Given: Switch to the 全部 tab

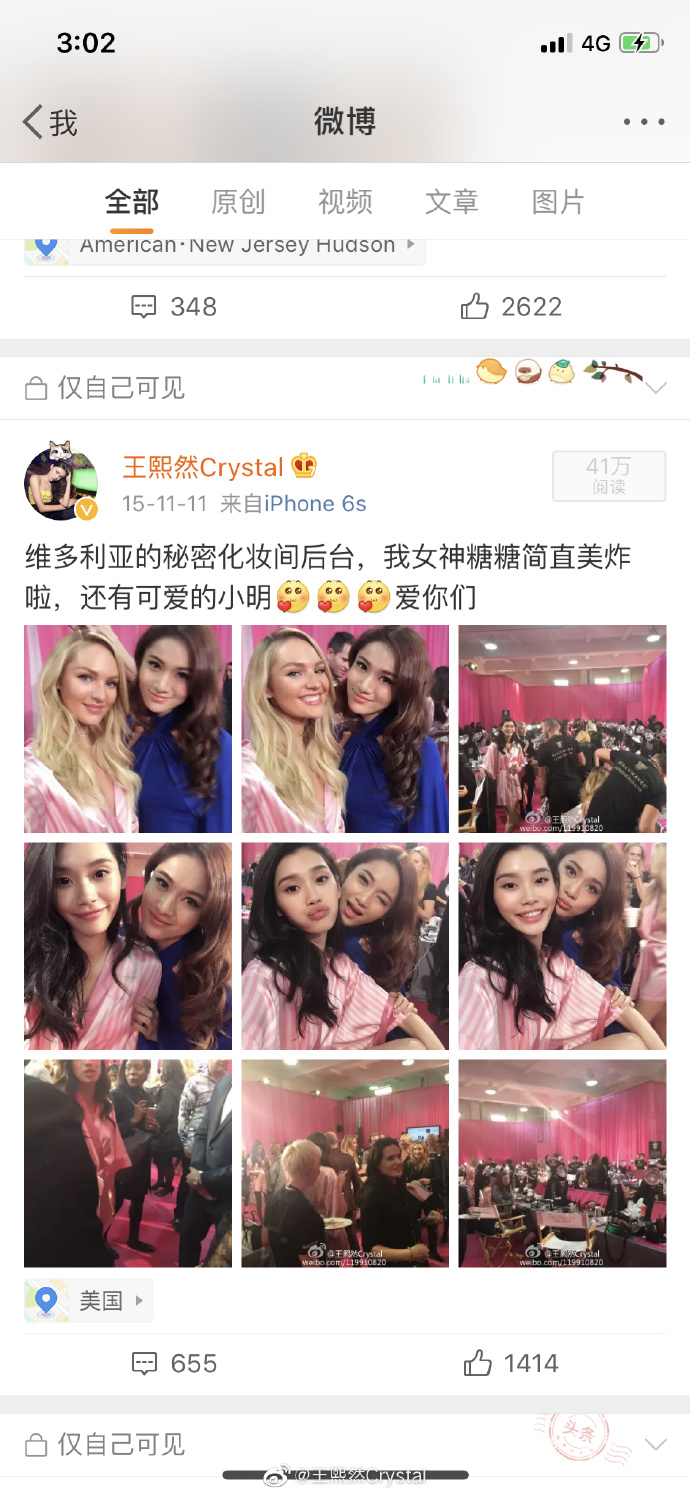Looking at the screenshot, I should pos(131,202).
